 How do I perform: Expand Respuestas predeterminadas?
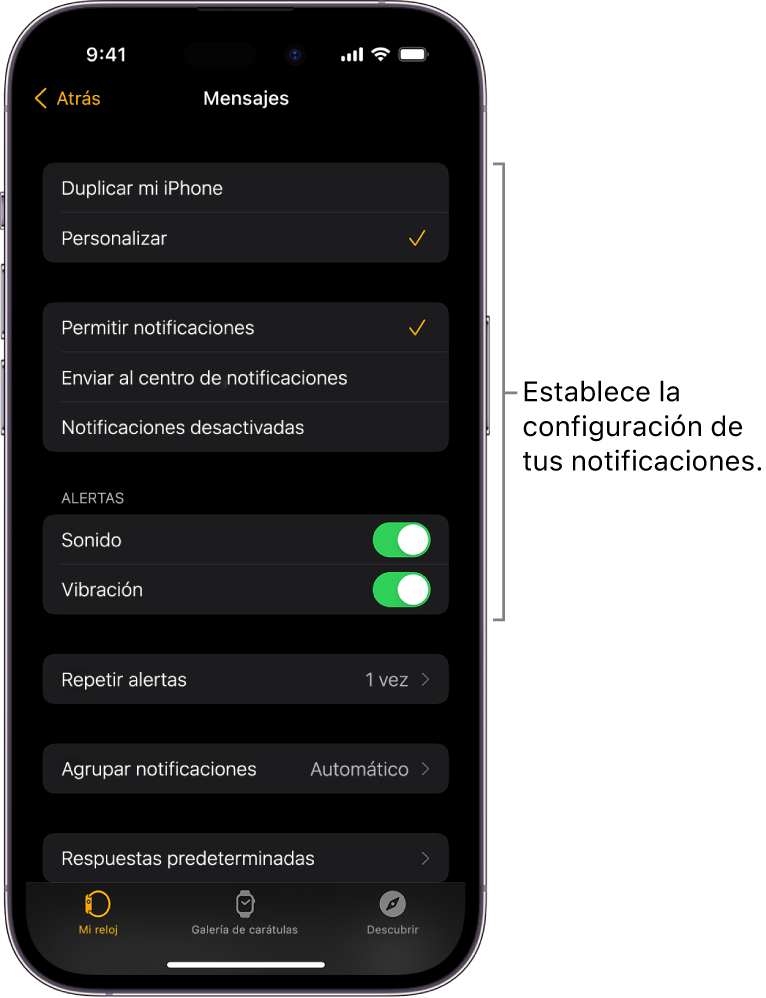tap(245, 858)
